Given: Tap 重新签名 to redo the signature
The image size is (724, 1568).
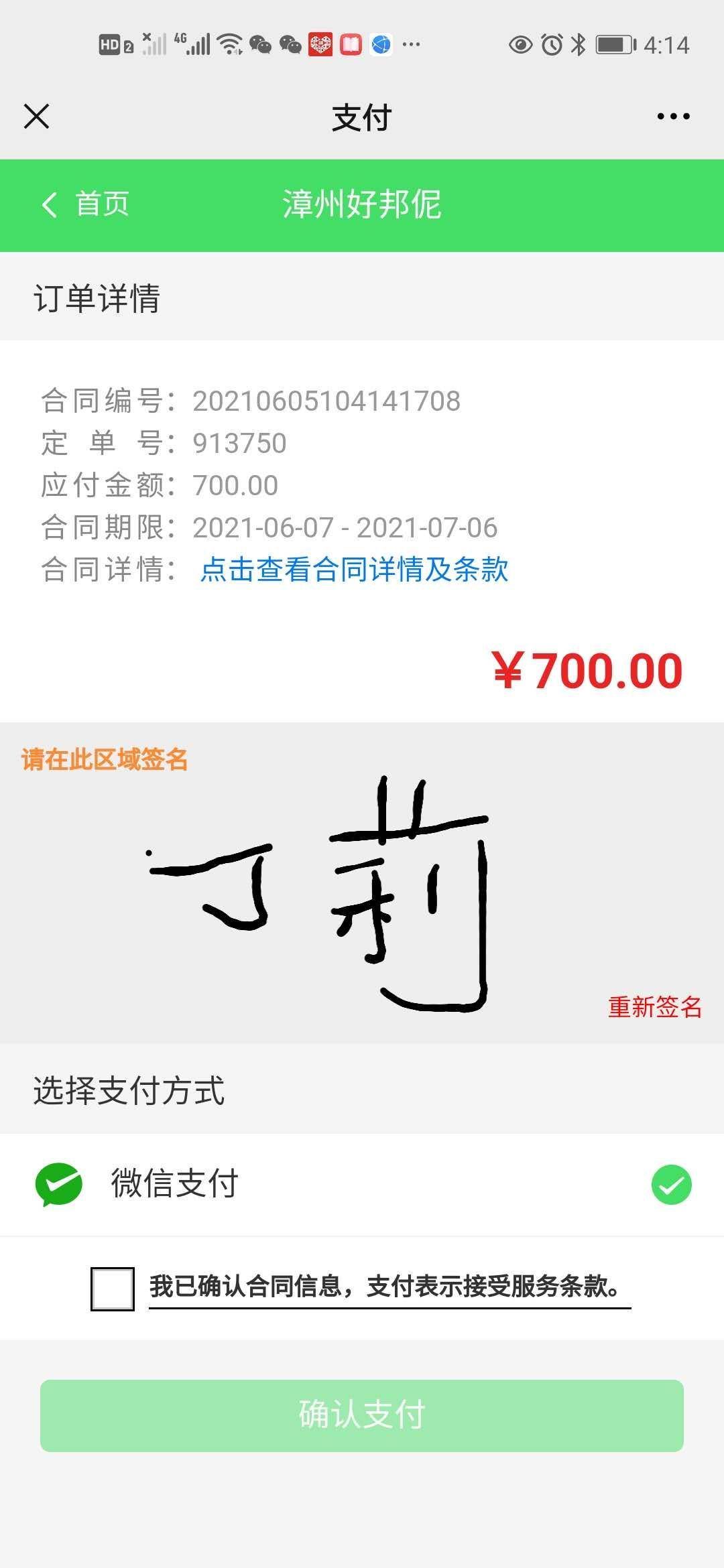Looking at the screenshot, I should pos(655,1006).
